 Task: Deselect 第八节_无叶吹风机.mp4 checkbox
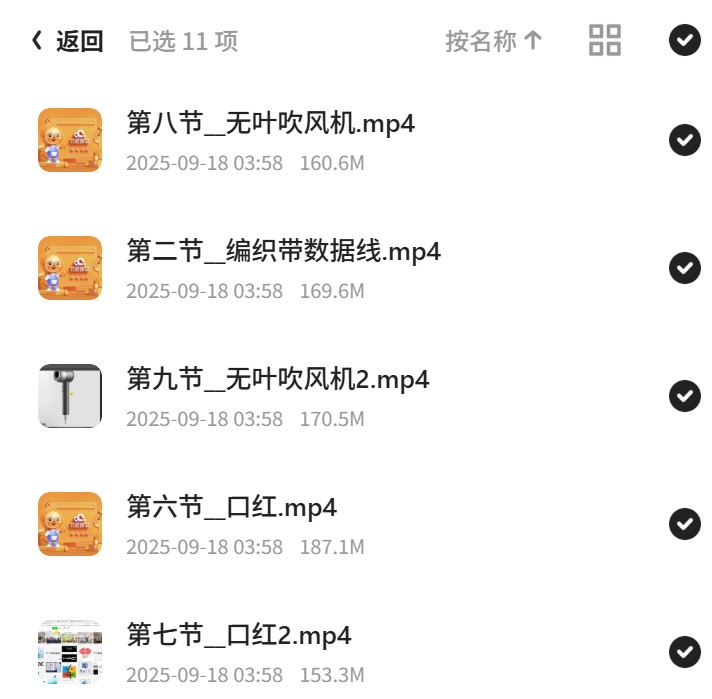(685, 140)
